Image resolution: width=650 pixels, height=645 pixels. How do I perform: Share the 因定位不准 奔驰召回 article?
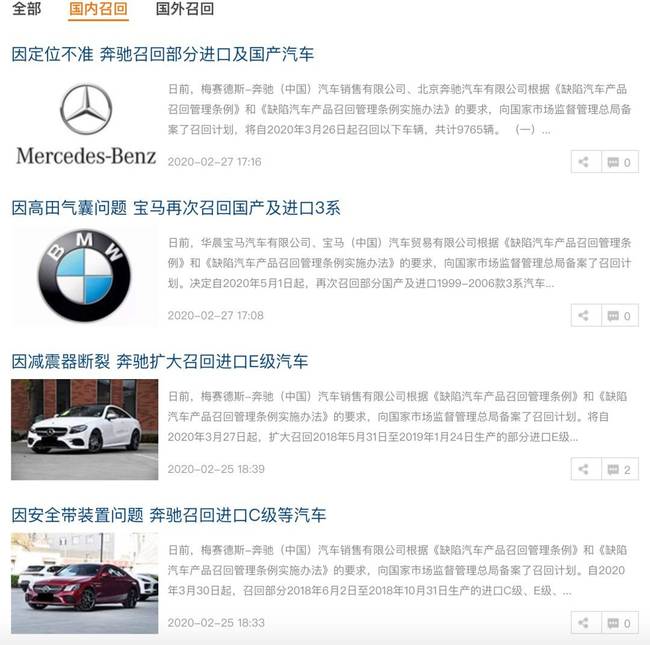tap(584, 162)
